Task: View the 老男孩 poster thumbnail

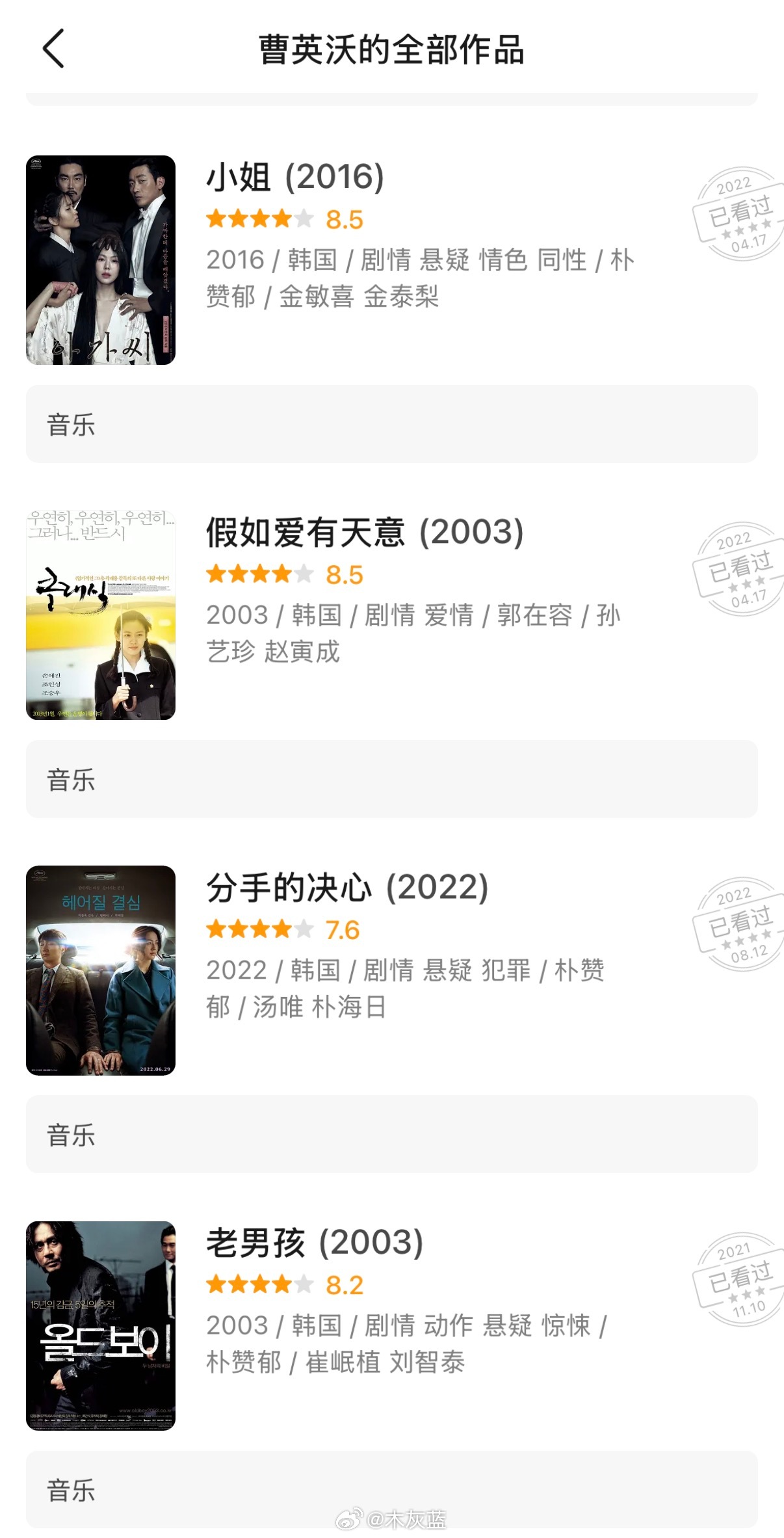Action: [101, 1327]
